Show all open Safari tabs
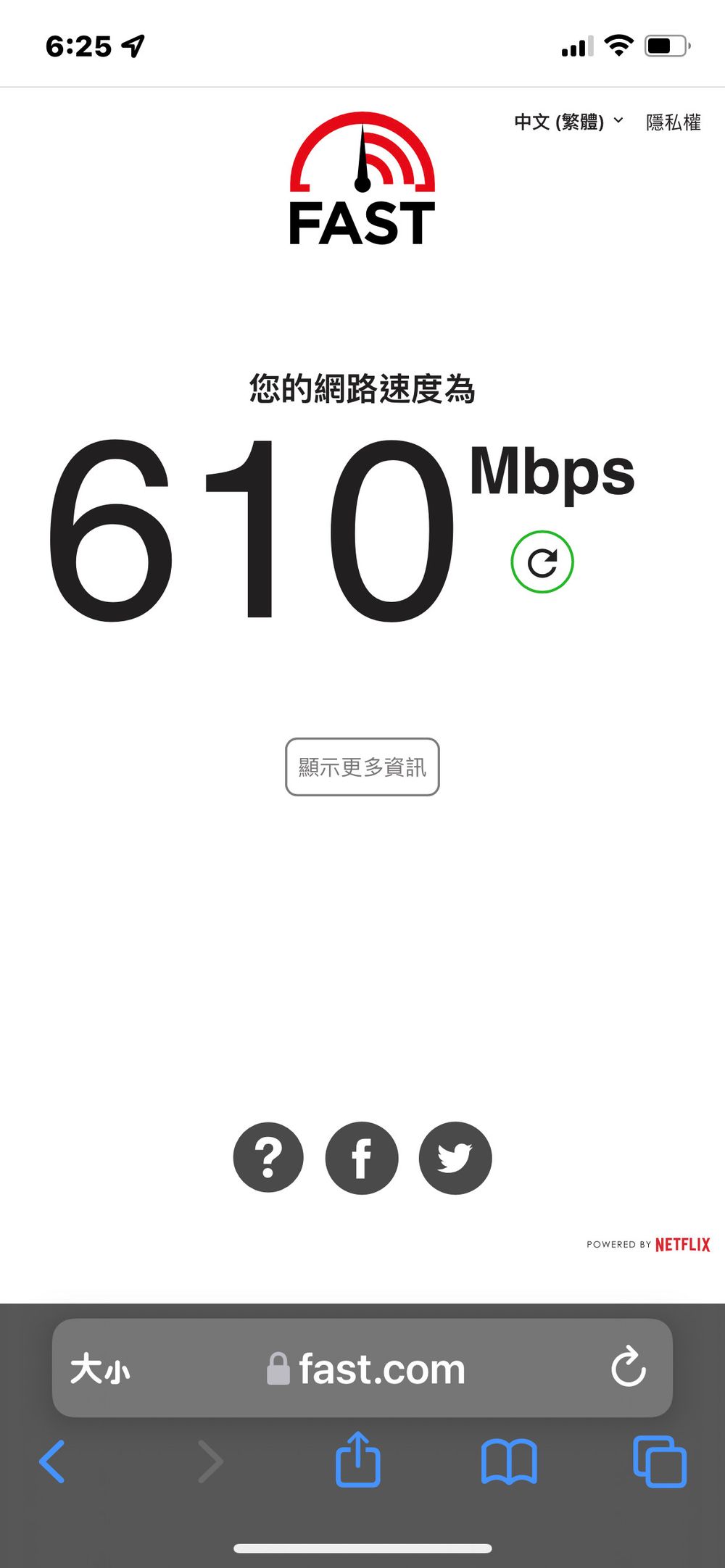Screen dimensions: 725x1568 659,1461
